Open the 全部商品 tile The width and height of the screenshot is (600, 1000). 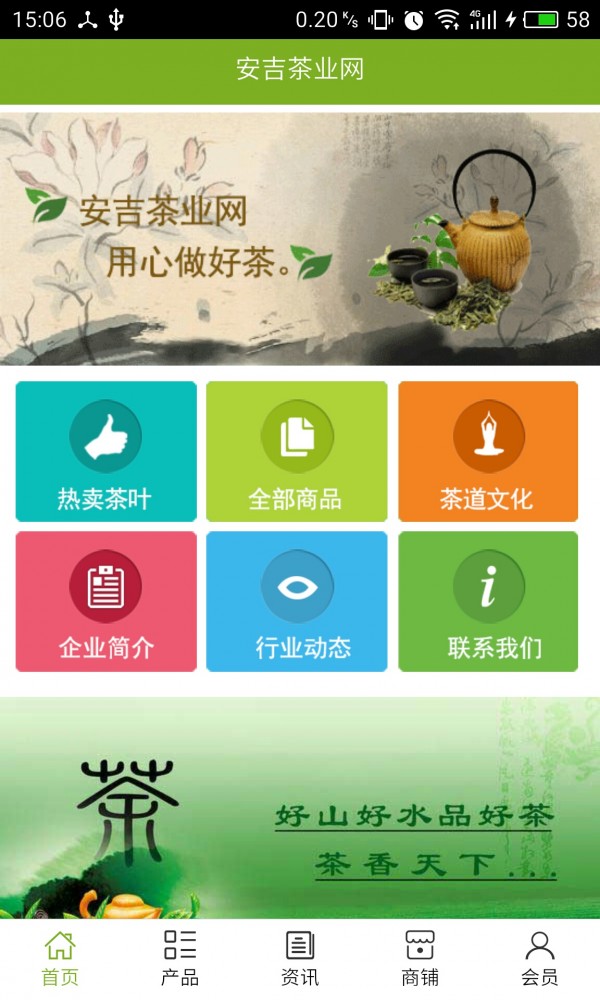coord(296,452)
